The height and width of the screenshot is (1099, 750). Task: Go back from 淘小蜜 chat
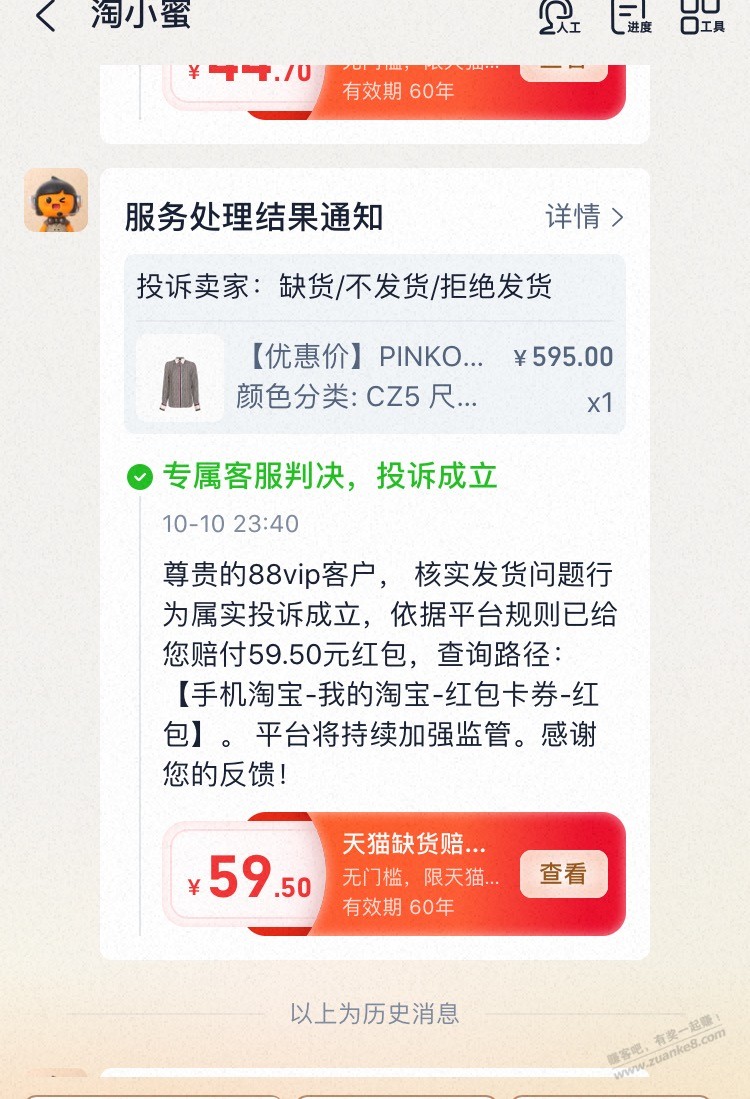(45, 16)
